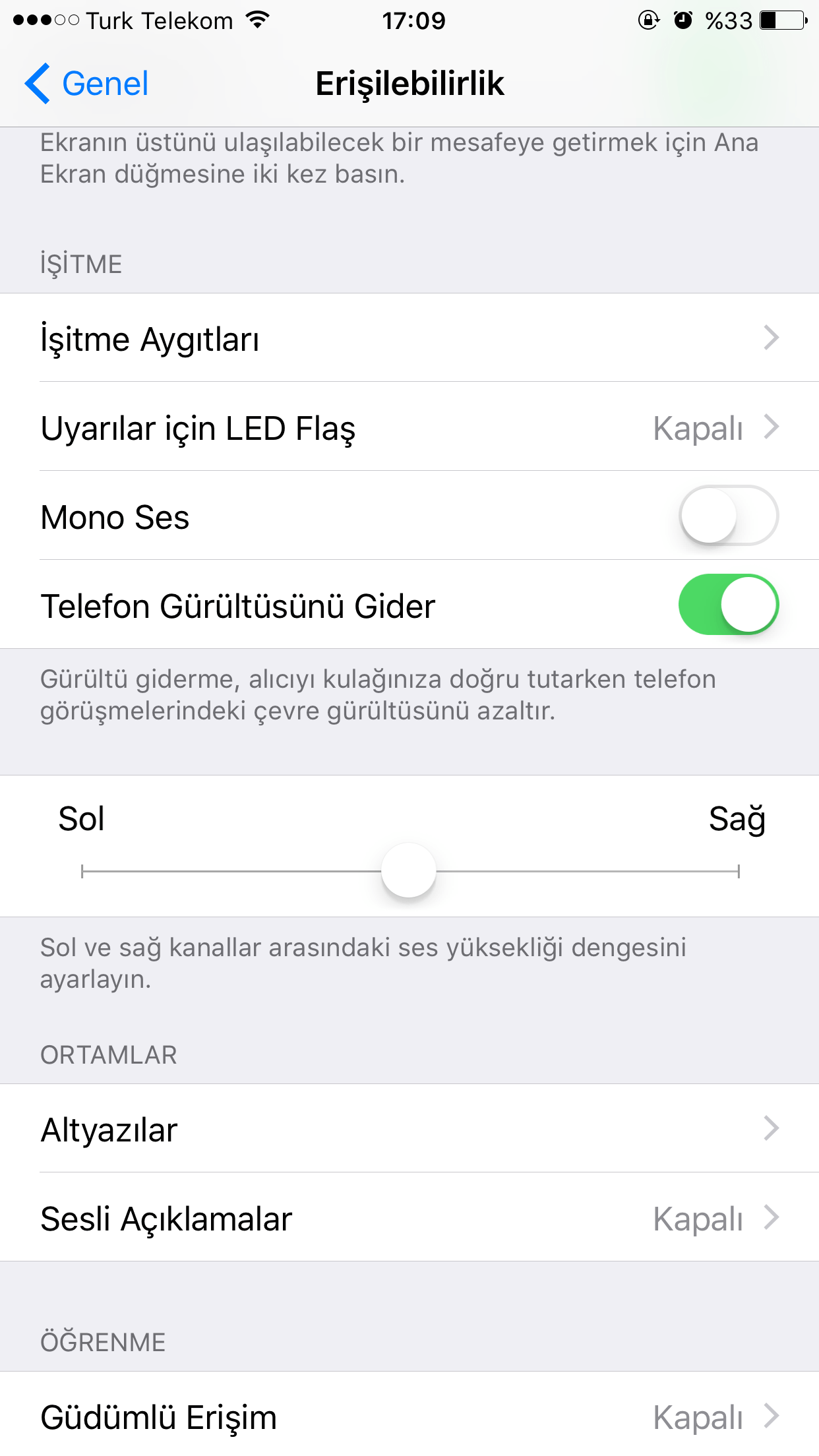Open Güdümlü Erişim settings
This screenshot has width=819, height=1456.
coord(409,1416)
